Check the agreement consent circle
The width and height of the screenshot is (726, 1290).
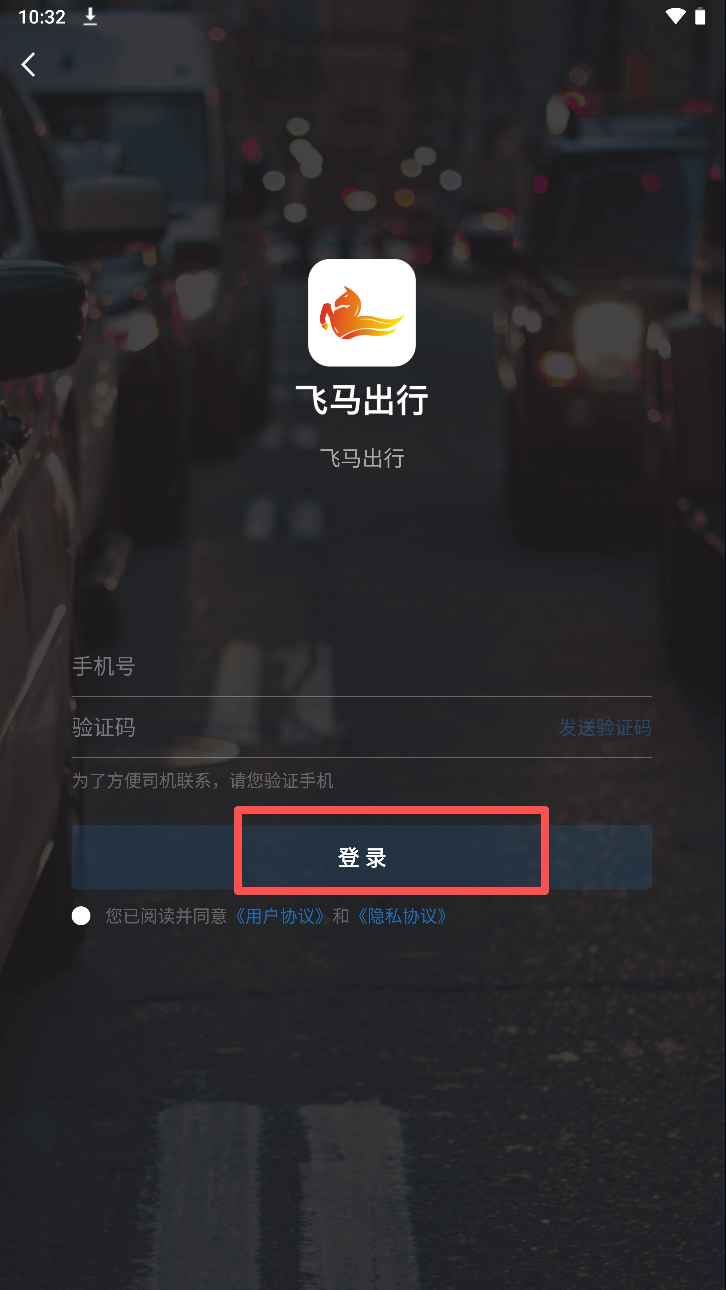coord(81,916)
